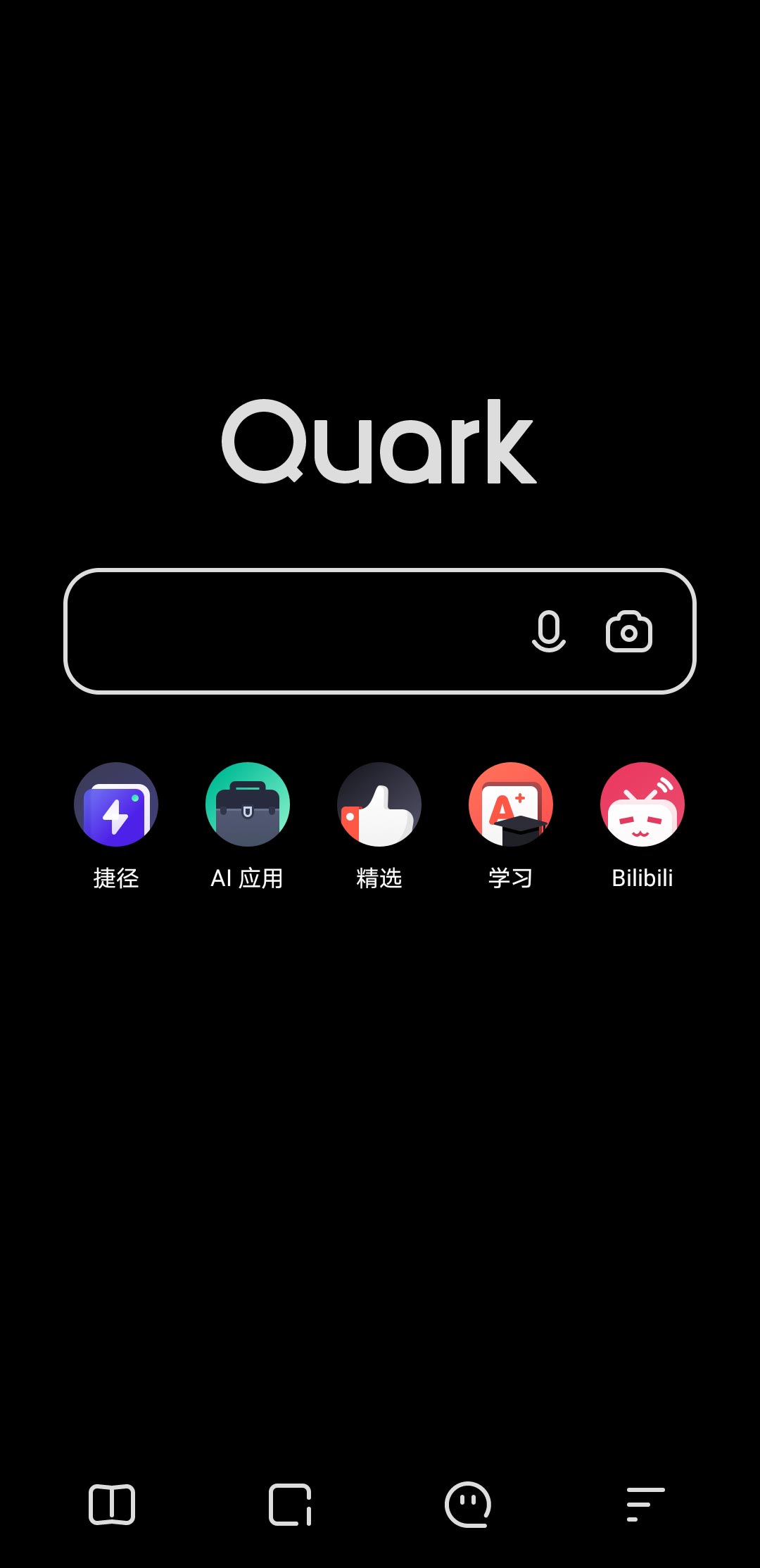This screenshot has width=760, height=1568.
Task: Tap the voice search microphone icon
Action: (x=548, y=631)
